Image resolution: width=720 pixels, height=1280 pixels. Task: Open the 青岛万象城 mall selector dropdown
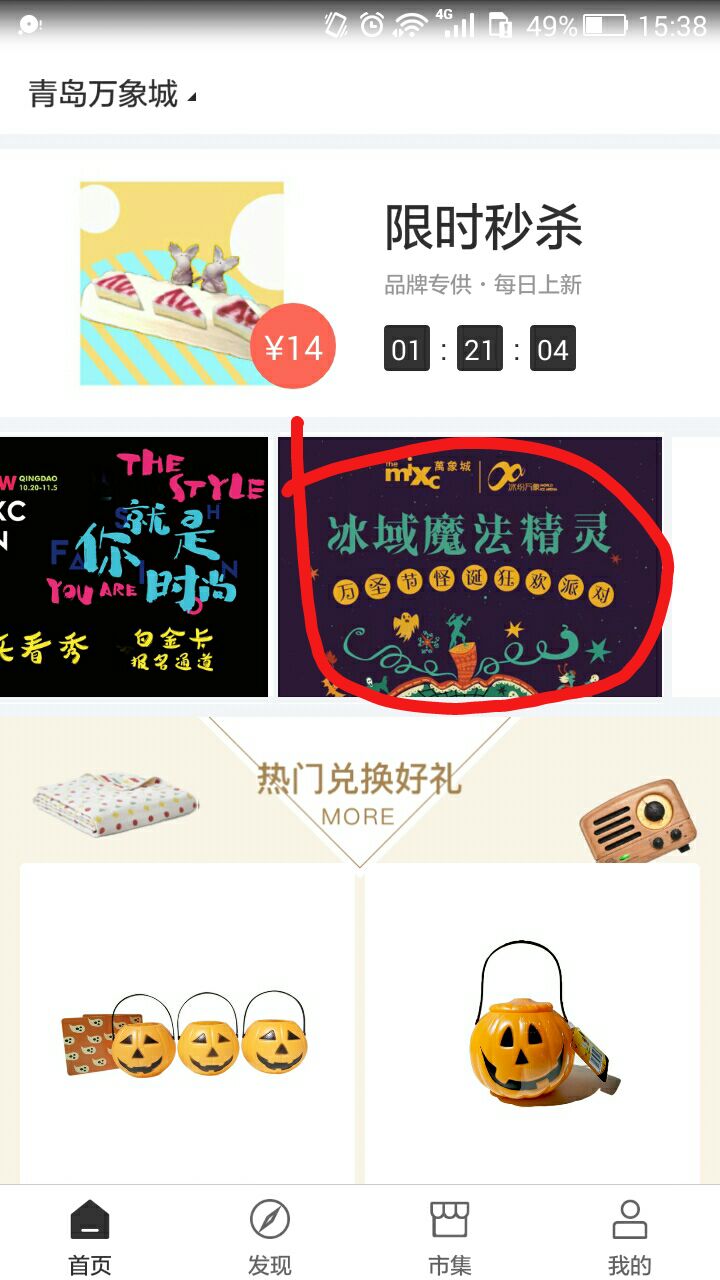point(112,95)
